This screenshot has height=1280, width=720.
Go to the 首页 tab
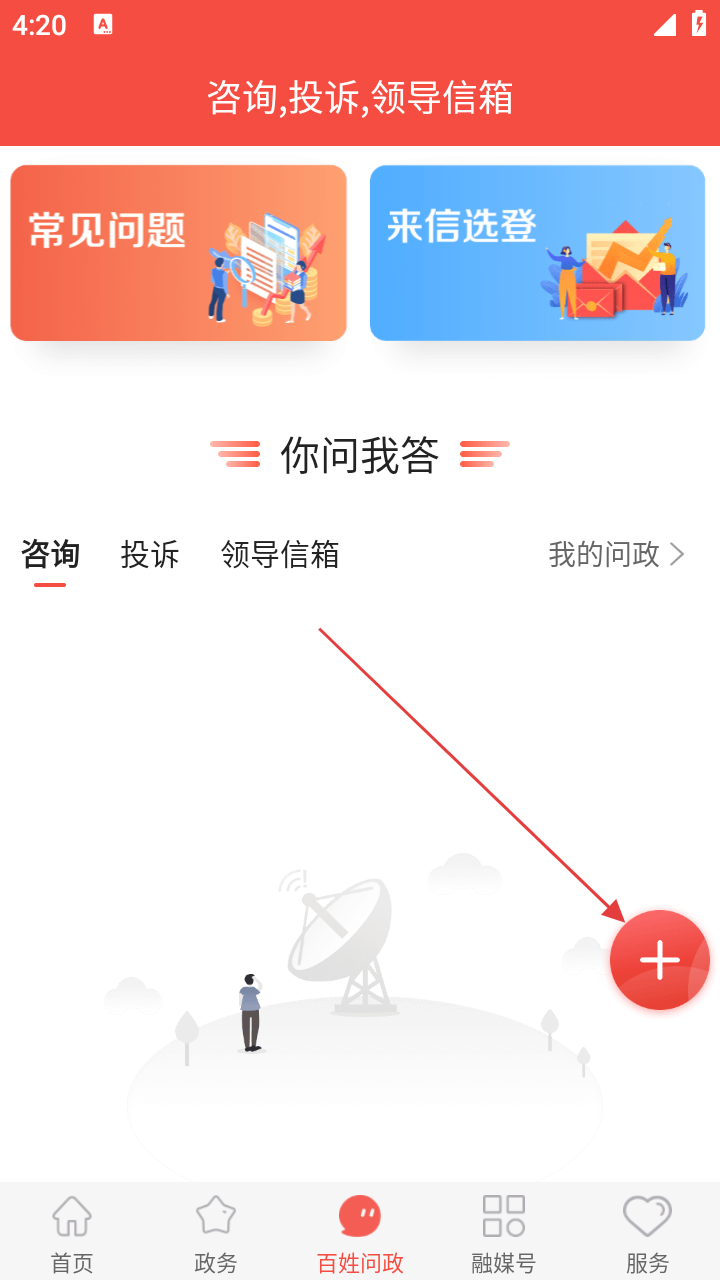pos(72,1233)
